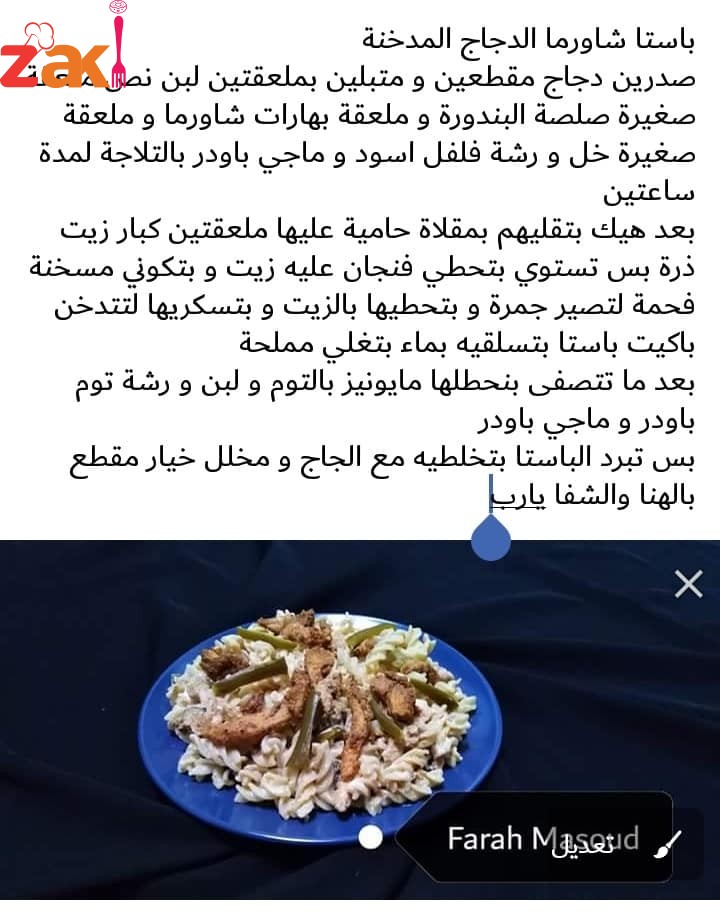Tap the تعديل edit photo button
This screenshot has width=720, height=915.
pyautogui.click(x=620, y=848)
